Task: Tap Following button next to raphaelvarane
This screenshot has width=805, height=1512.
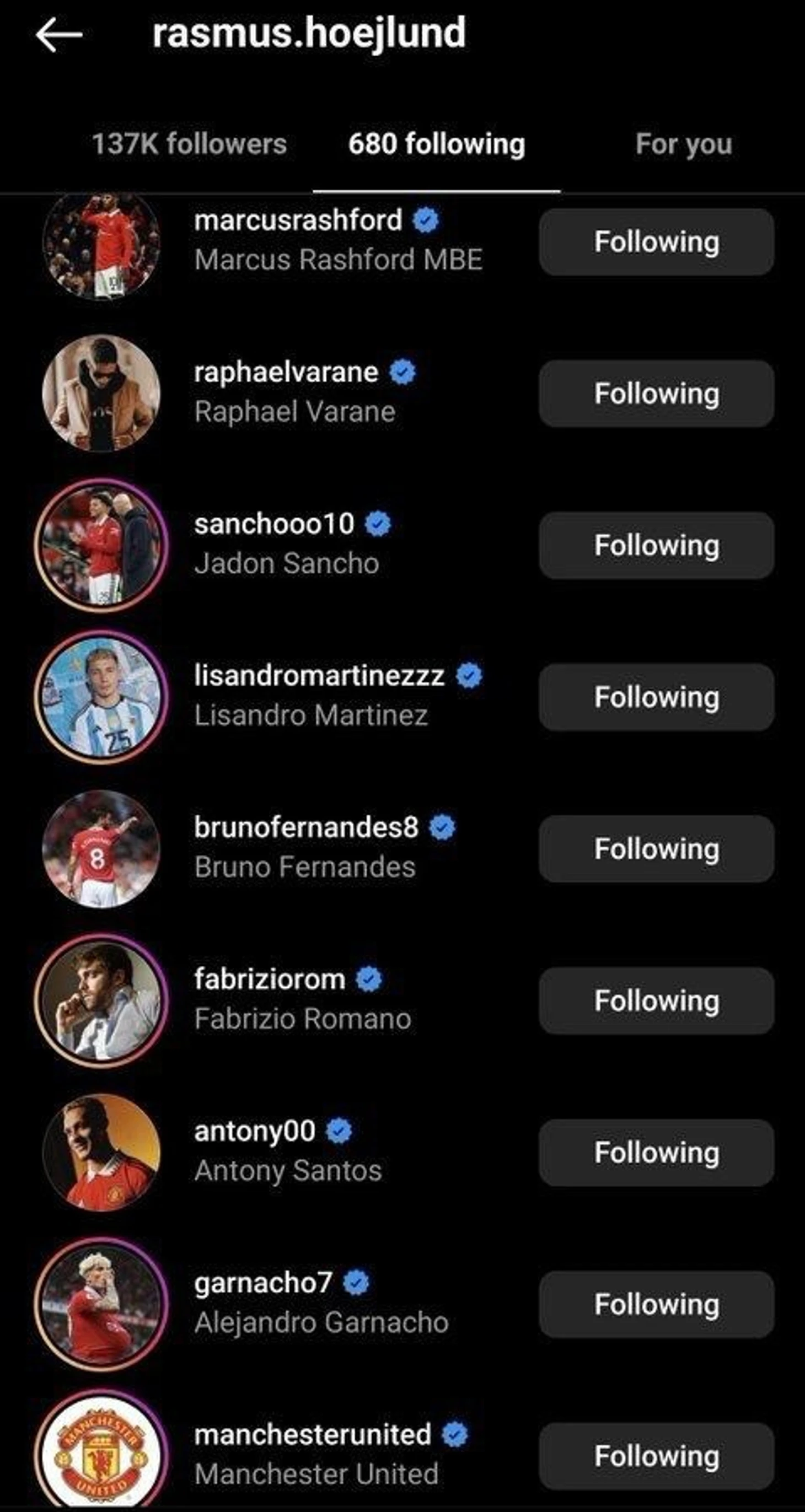Action: [657, 393]
